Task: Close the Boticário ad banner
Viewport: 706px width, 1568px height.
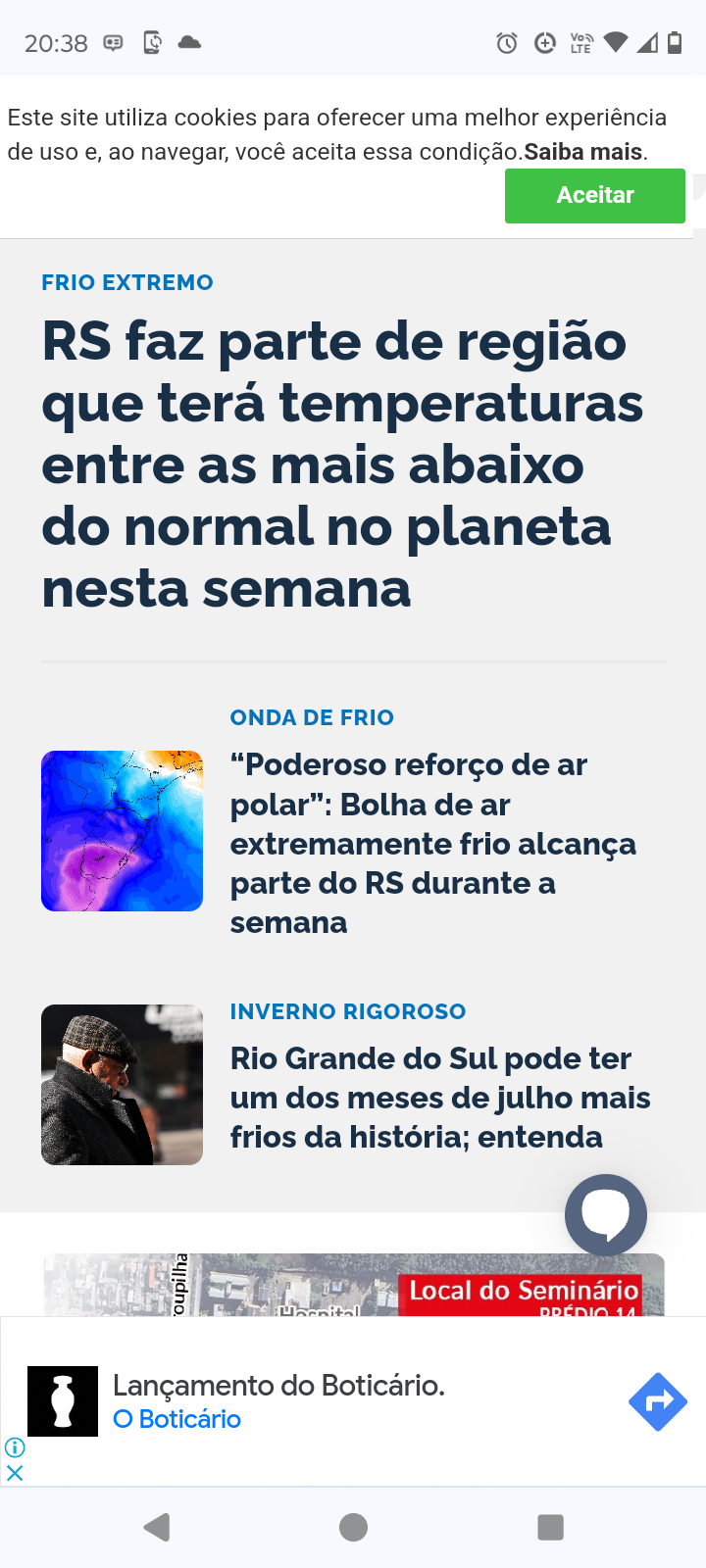Action: [x=15, y=1472]
